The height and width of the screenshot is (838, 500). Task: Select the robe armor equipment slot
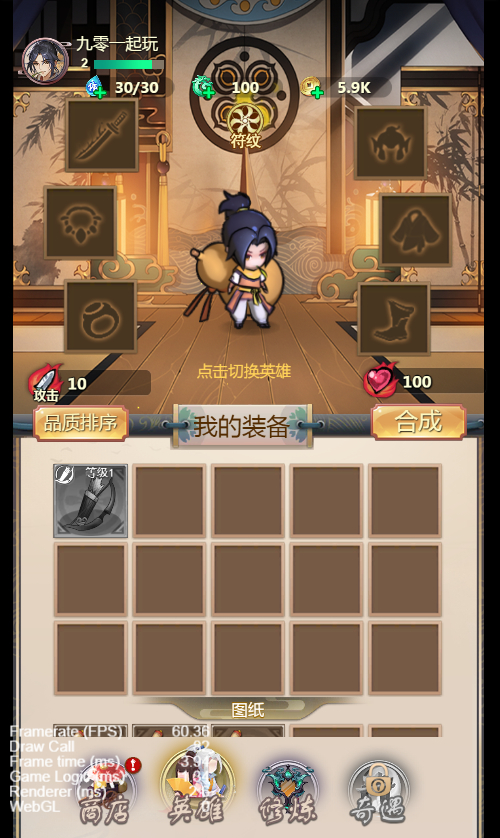tap(415, 230)
